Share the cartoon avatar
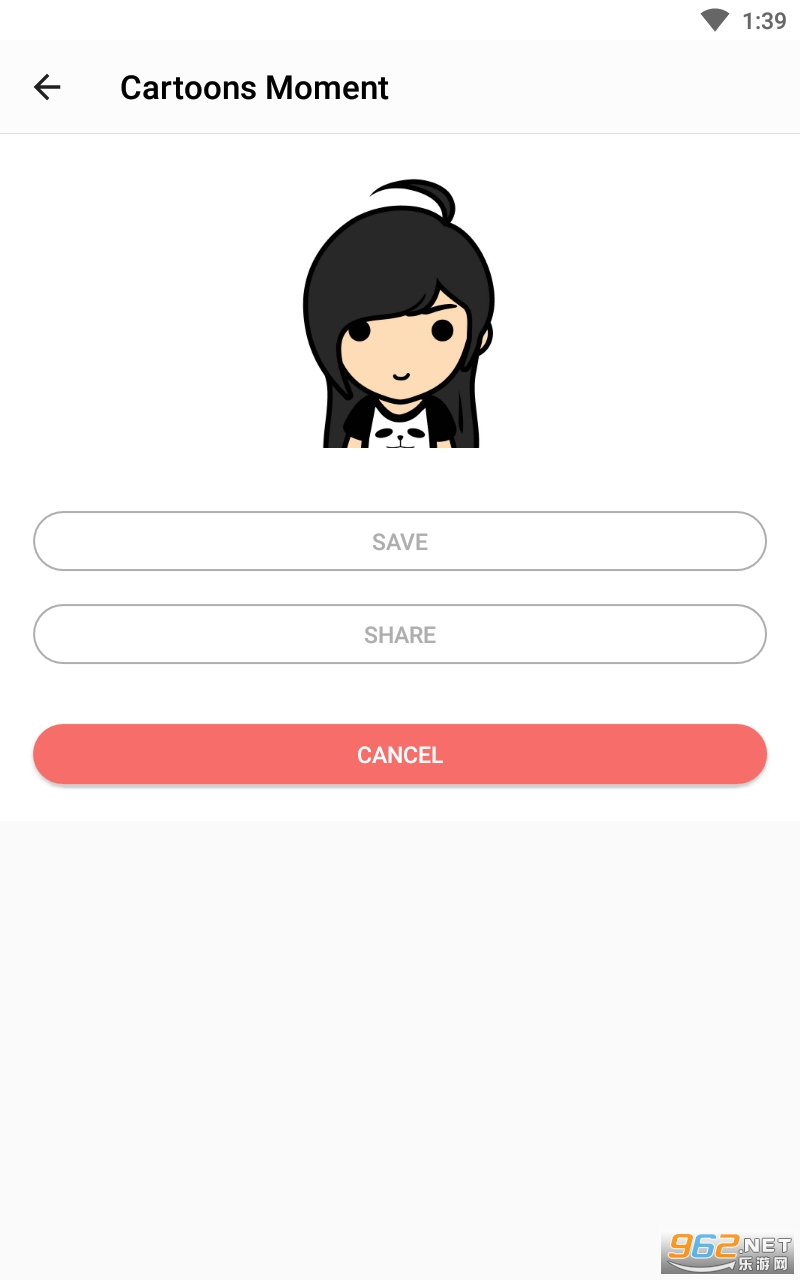This screenshot has width=800, height=1280. [400, 634]
